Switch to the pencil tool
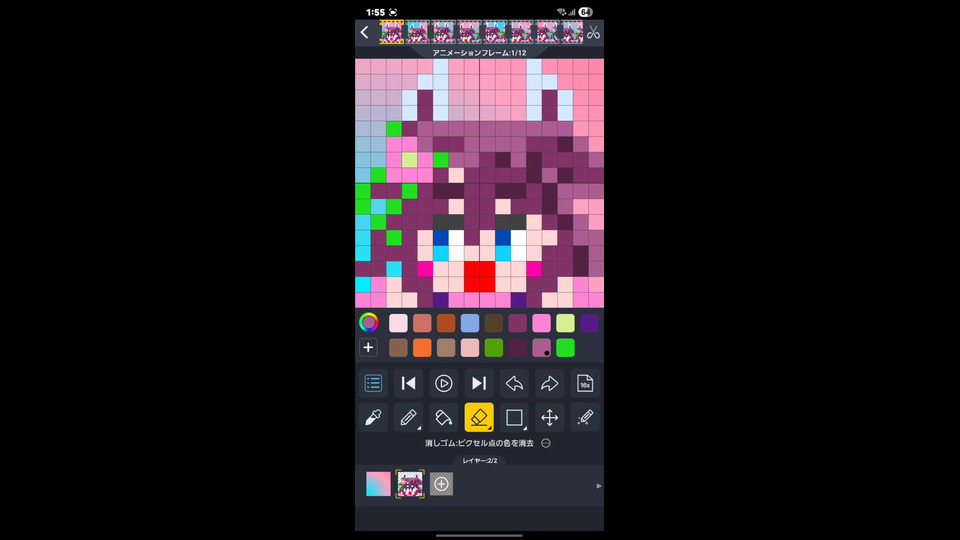This screenshot has height=540, width=960. coord(408,417)
